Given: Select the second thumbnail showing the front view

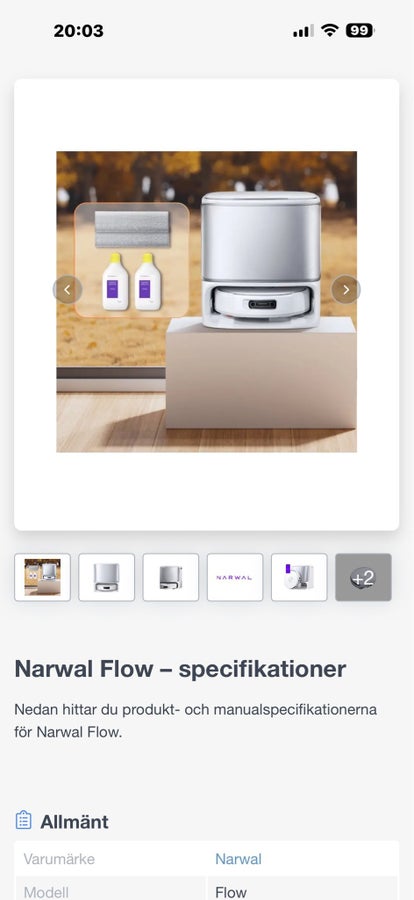Looking at the screenshot, I should point(107,577).
